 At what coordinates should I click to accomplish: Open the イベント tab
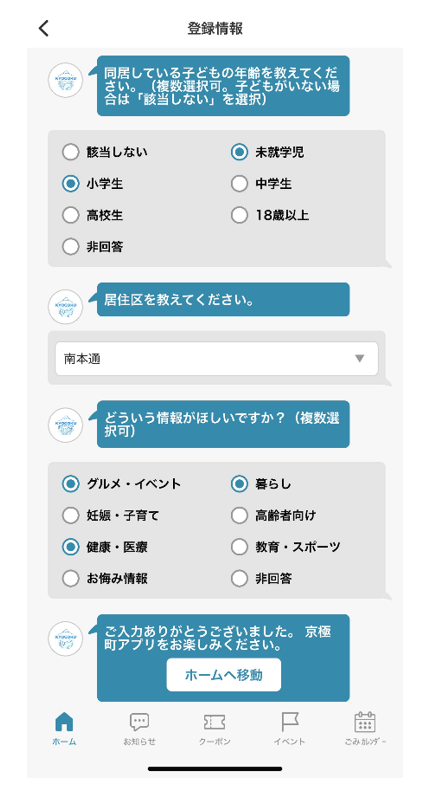[x=289, y=728]
